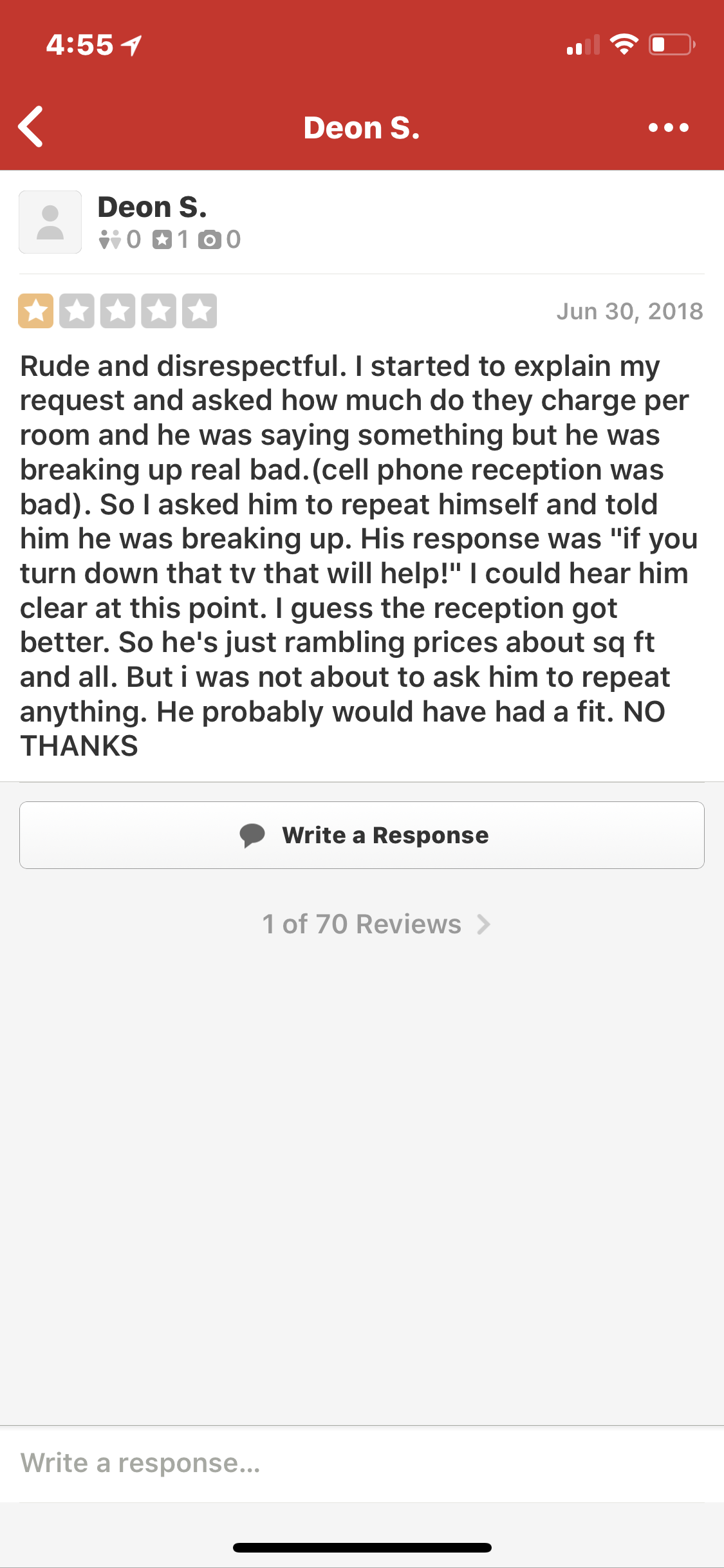Go back using the top-left arrow

point(32,127)
